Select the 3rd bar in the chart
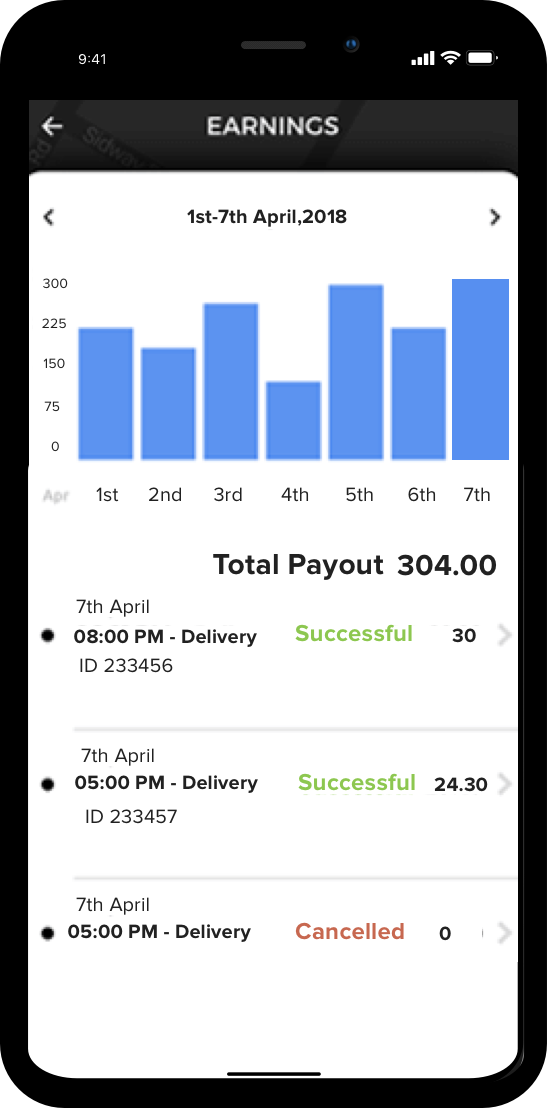This screenshot has width=547, height=1108. (231, 382)
